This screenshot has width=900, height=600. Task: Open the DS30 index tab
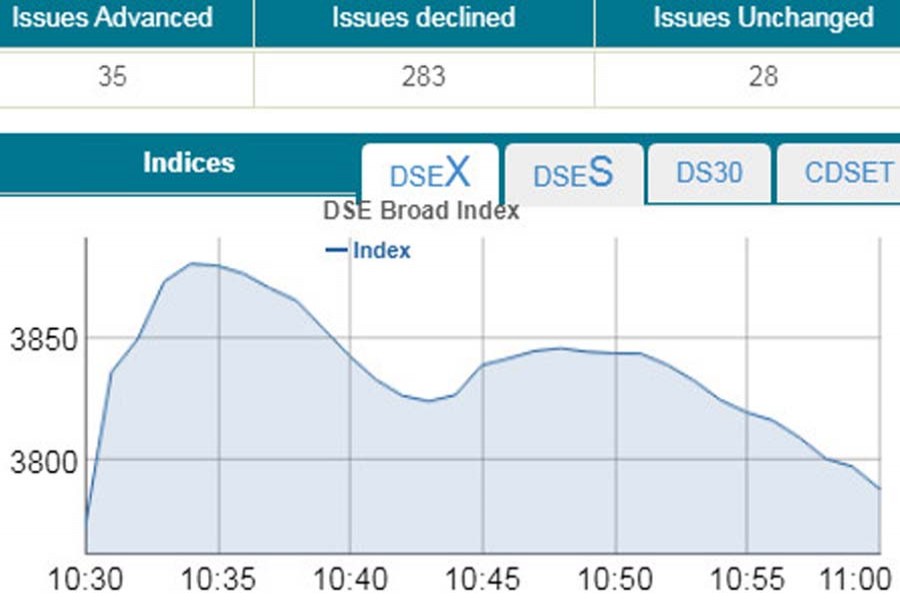point(709,172)
